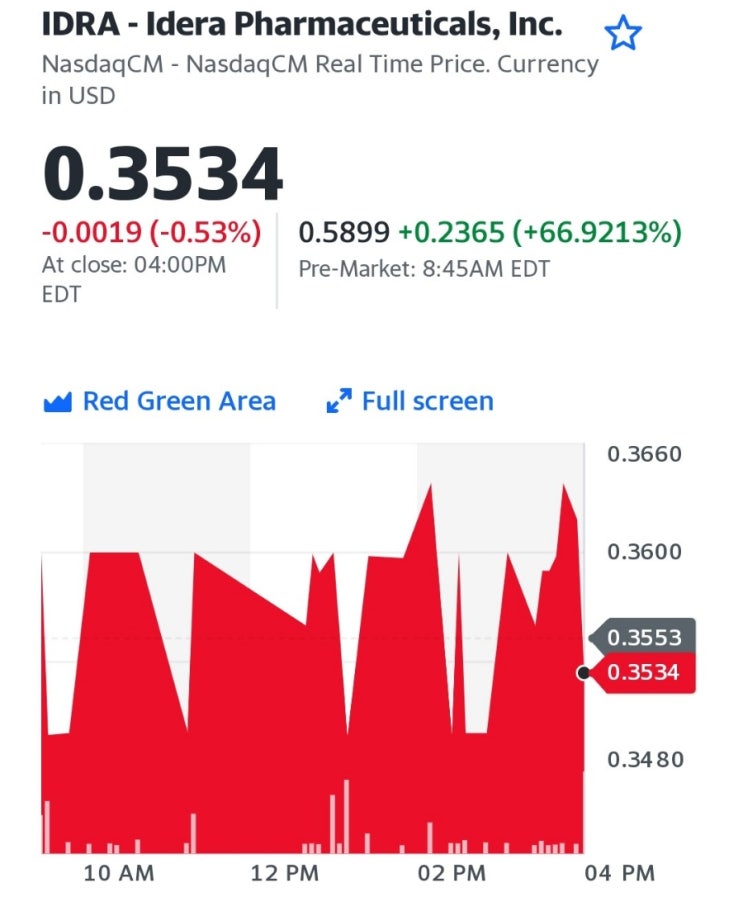
Task: Click the 0.3600 price axis gridline label
Action: coord(646,552)
